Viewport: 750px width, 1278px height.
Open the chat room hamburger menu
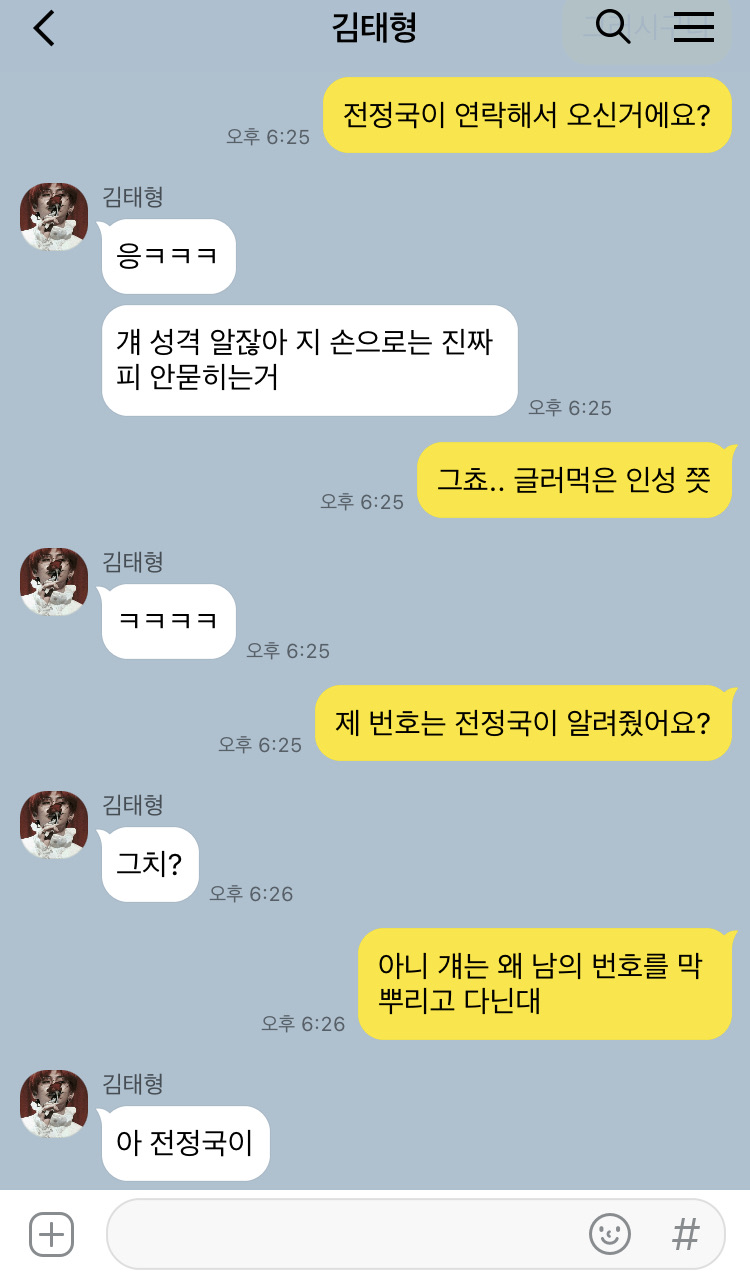[x=693, y=27]
